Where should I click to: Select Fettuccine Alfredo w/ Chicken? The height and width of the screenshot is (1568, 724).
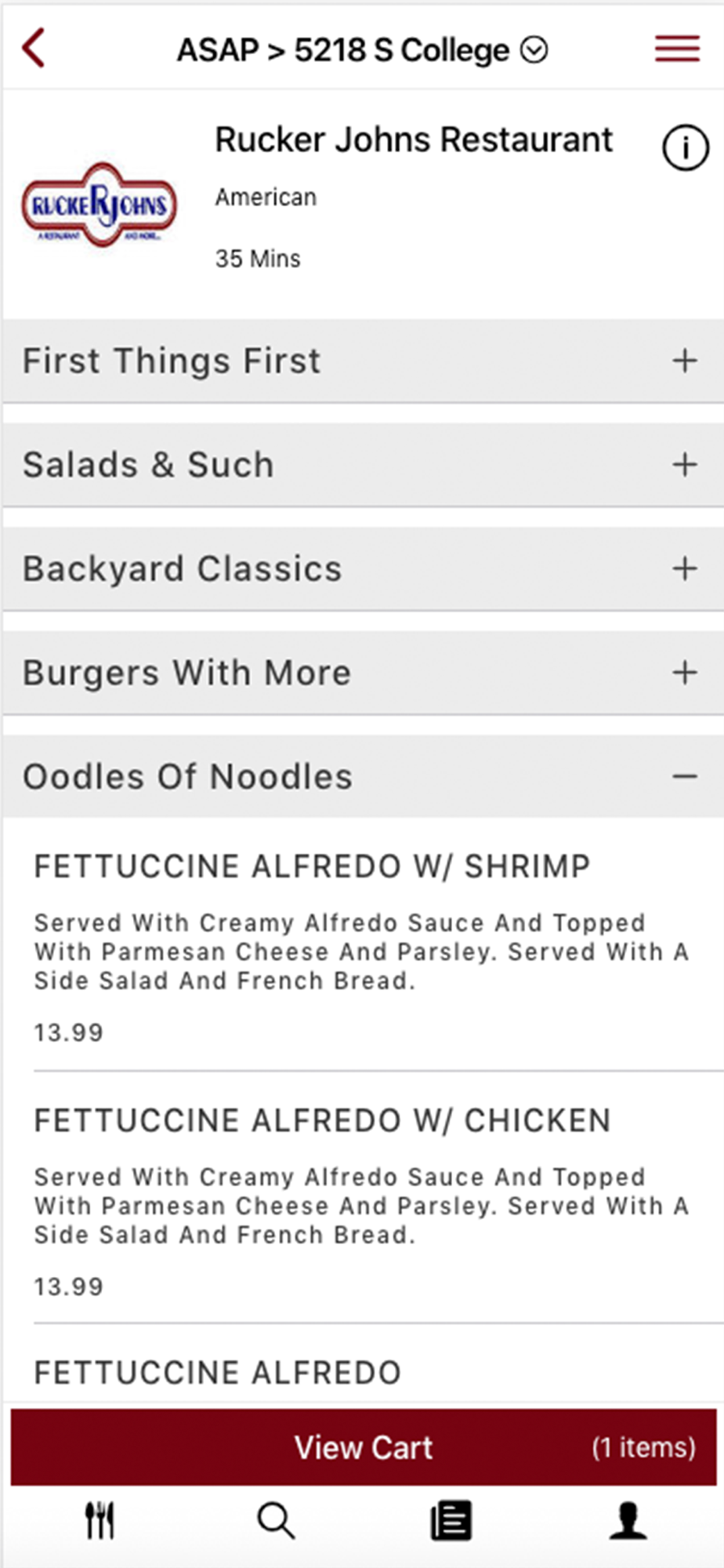(x=321, y=1120)
